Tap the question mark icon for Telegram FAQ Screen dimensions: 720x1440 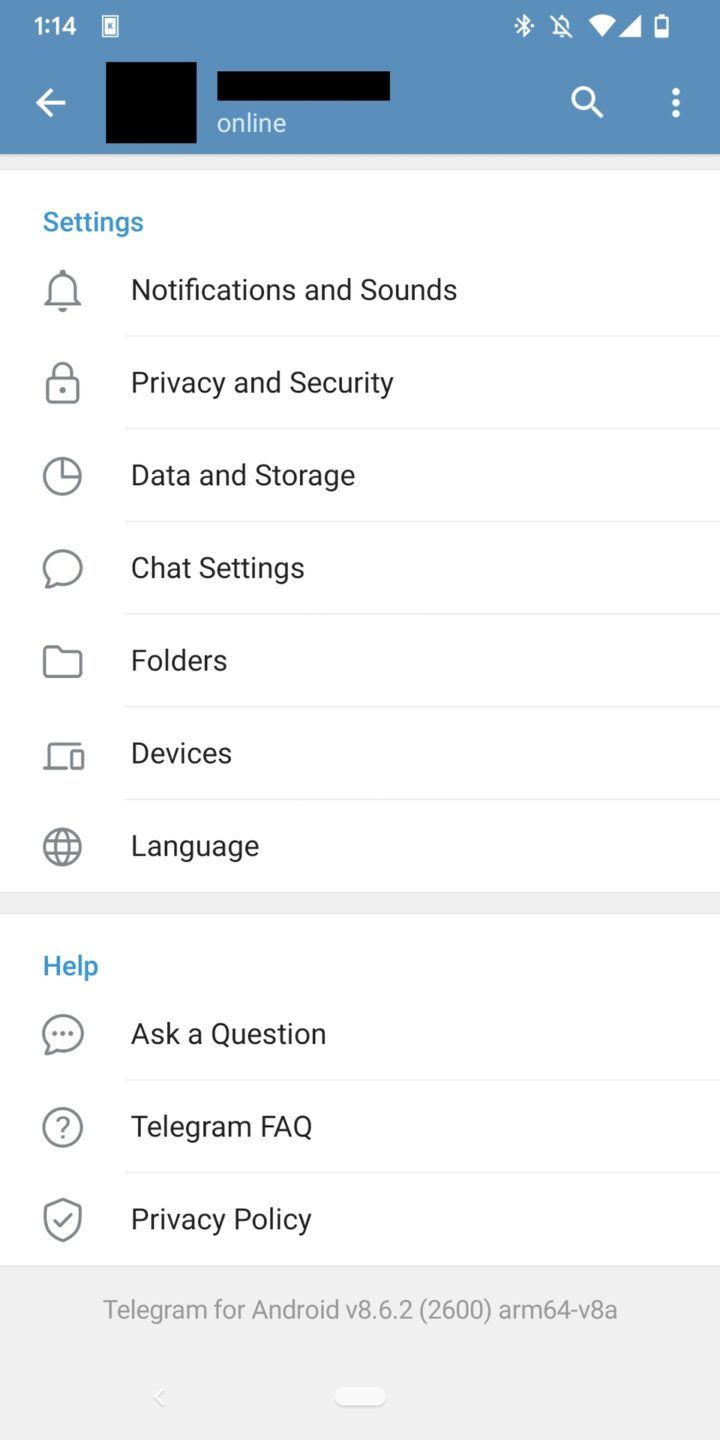click(x=62, y=1126)
